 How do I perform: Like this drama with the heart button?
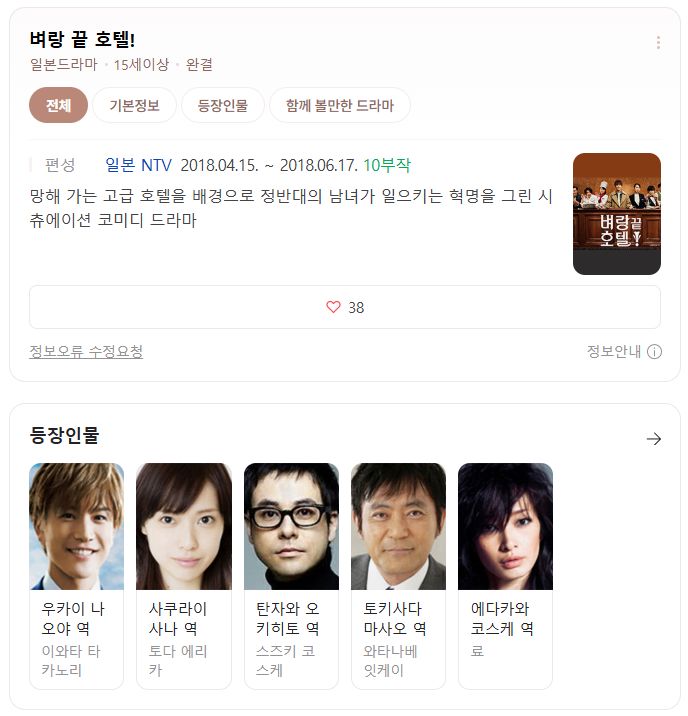point(344,307)
